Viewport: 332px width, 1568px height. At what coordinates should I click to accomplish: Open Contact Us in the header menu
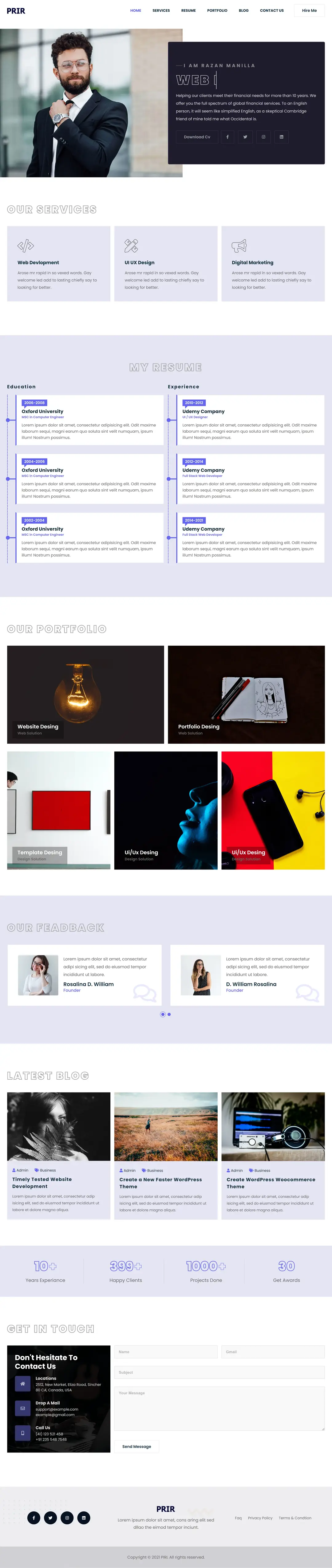(272, 10)
